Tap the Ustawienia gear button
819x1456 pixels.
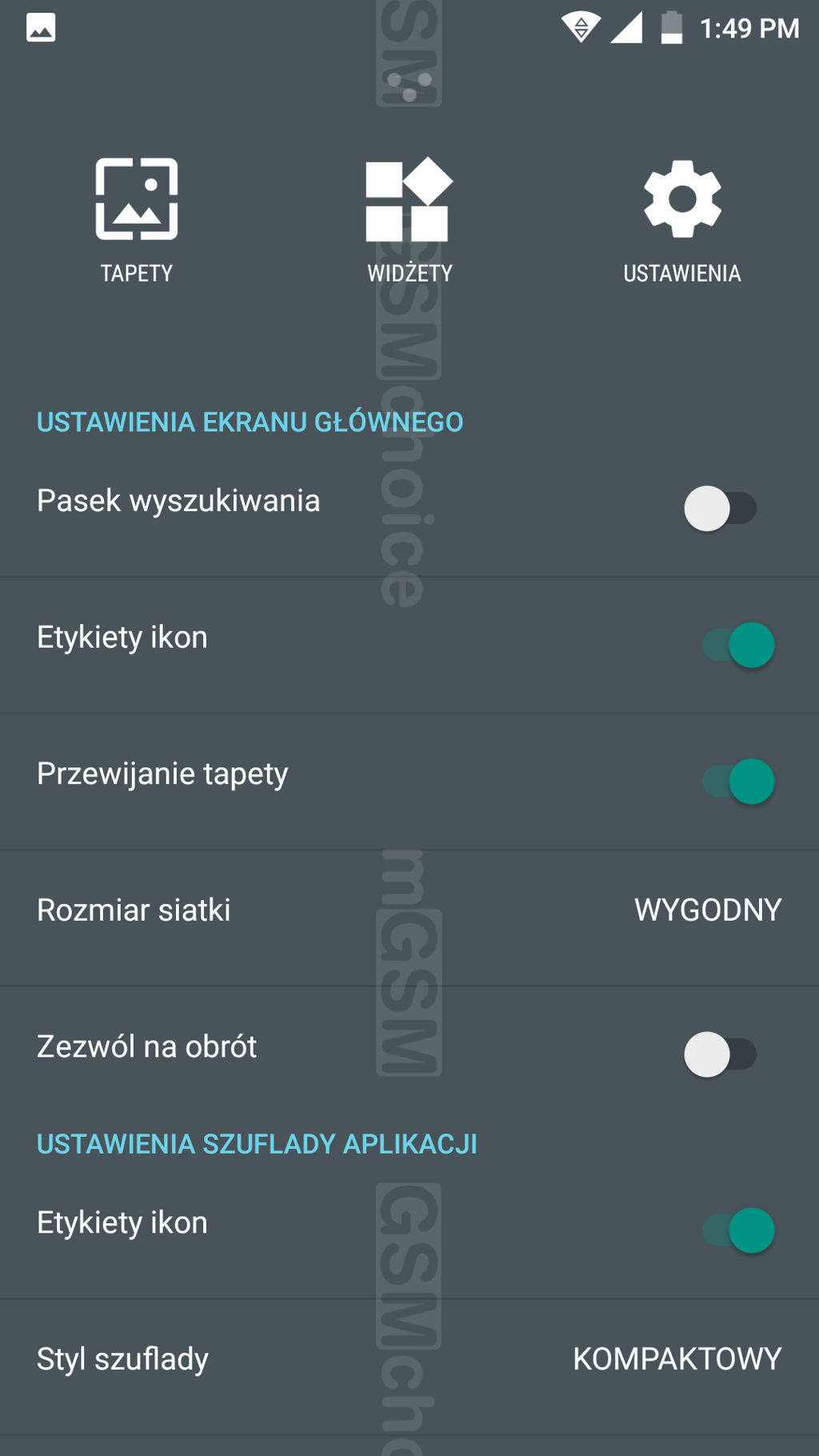click(x=682, y=220)
